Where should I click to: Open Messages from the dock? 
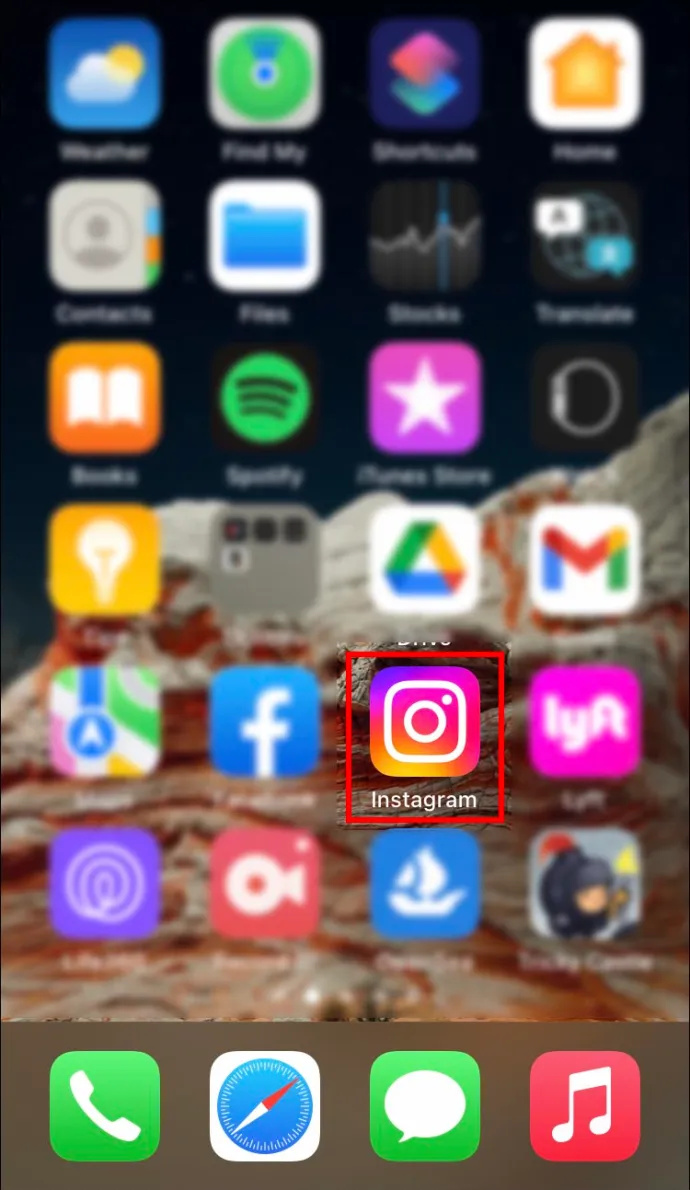click(x=425, y=1105)
